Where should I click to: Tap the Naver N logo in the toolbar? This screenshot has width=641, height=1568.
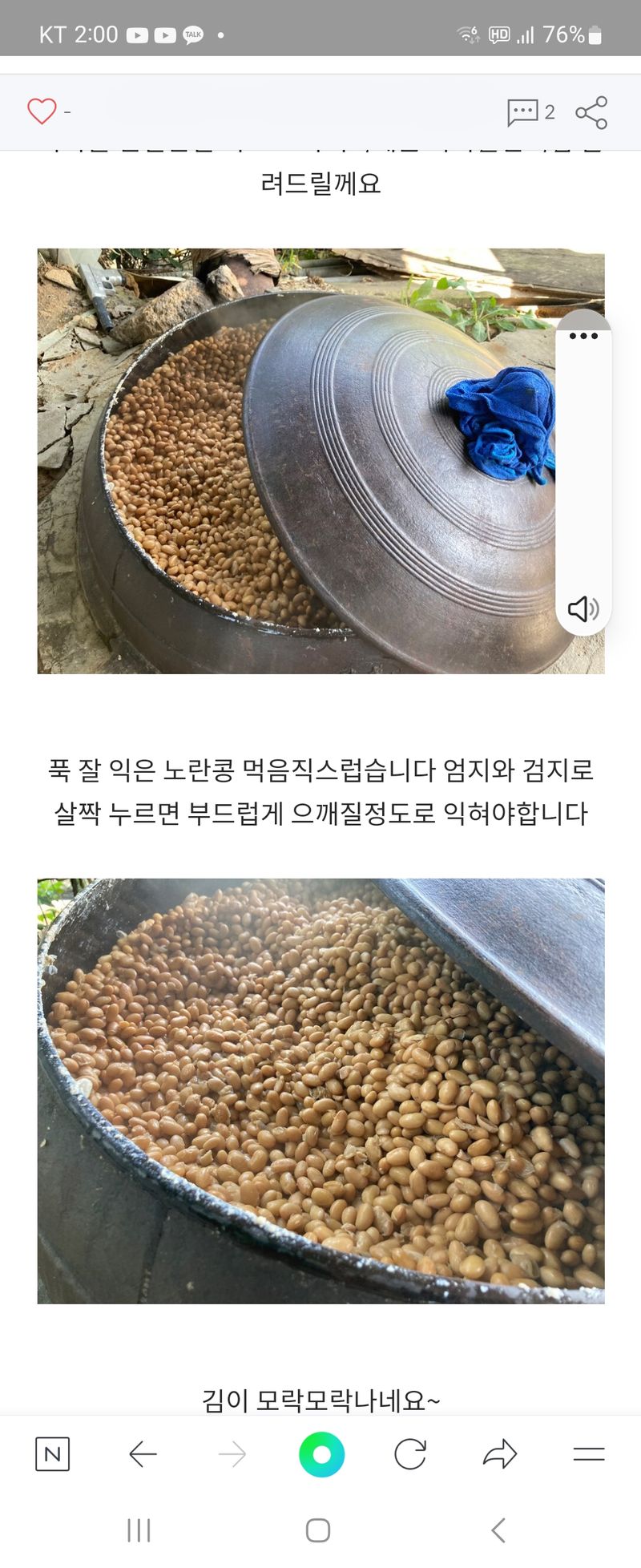(x=53, y=1457)
